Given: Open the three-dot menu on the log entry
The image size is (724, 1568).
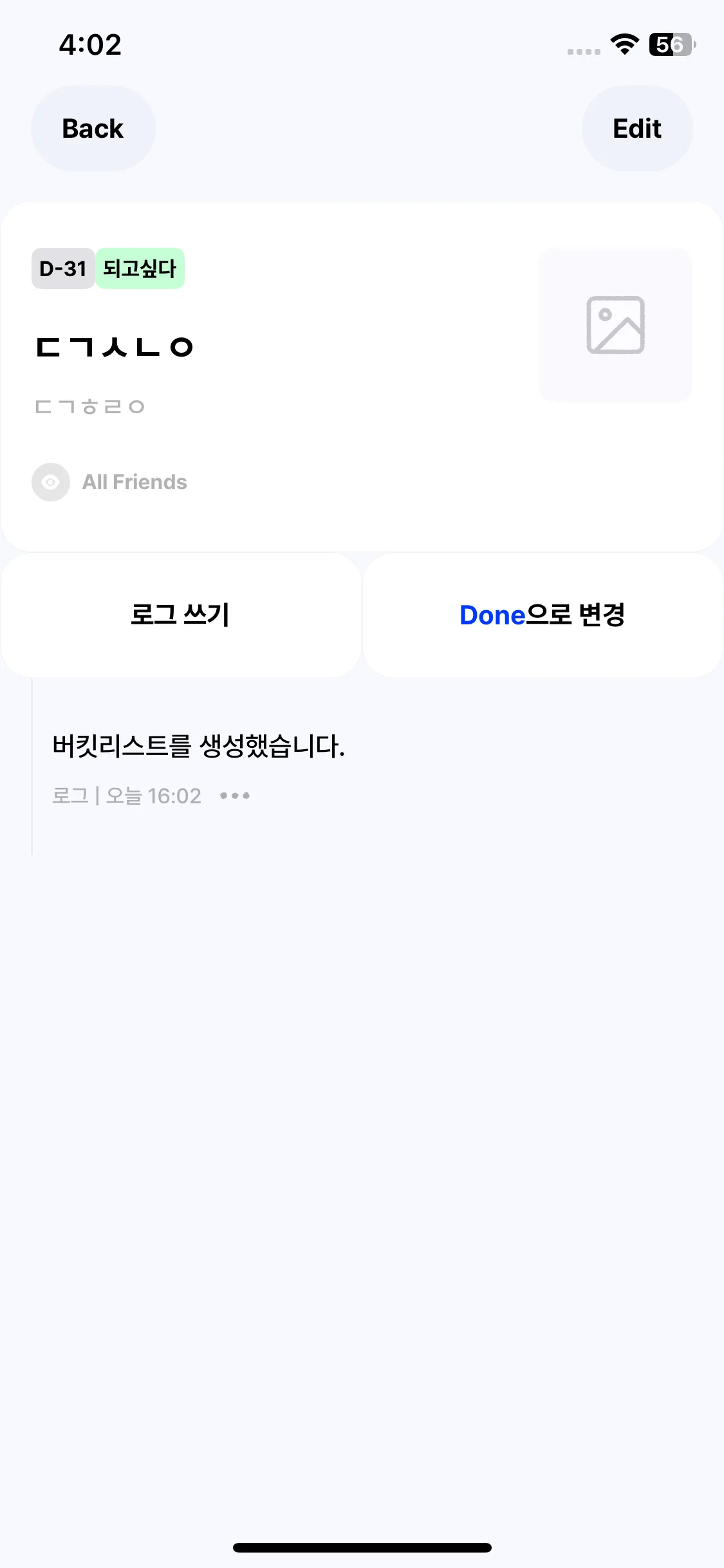Looking at the screenshot, I should click(235, 796).
